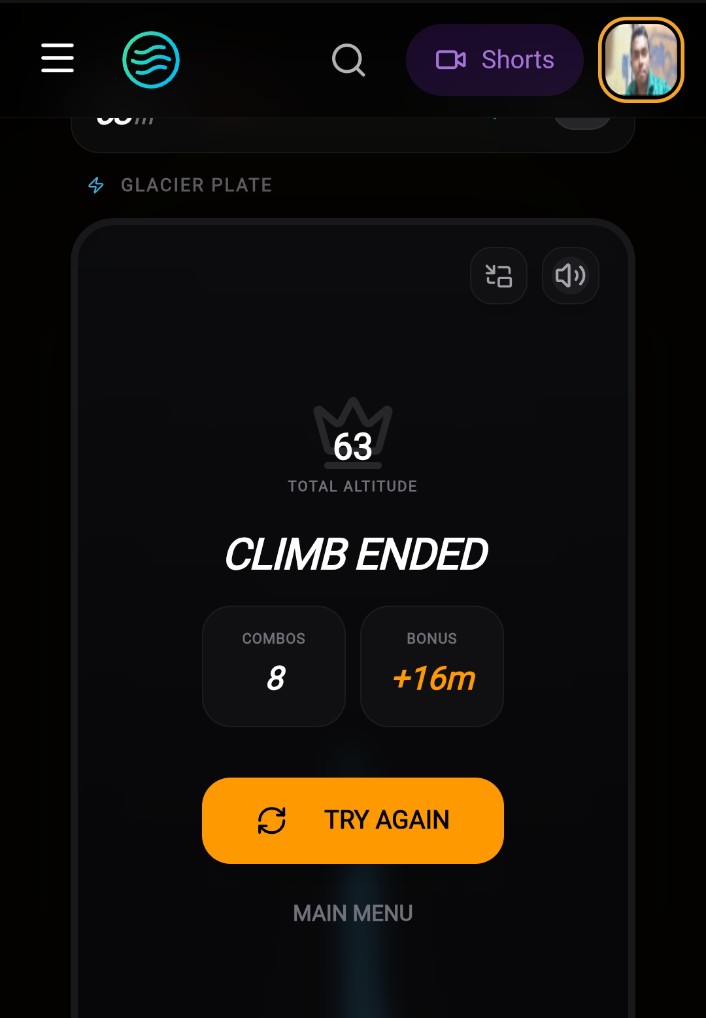706x1018 pixels.
Task: Open the profile avatar
Action: (641, 60)
